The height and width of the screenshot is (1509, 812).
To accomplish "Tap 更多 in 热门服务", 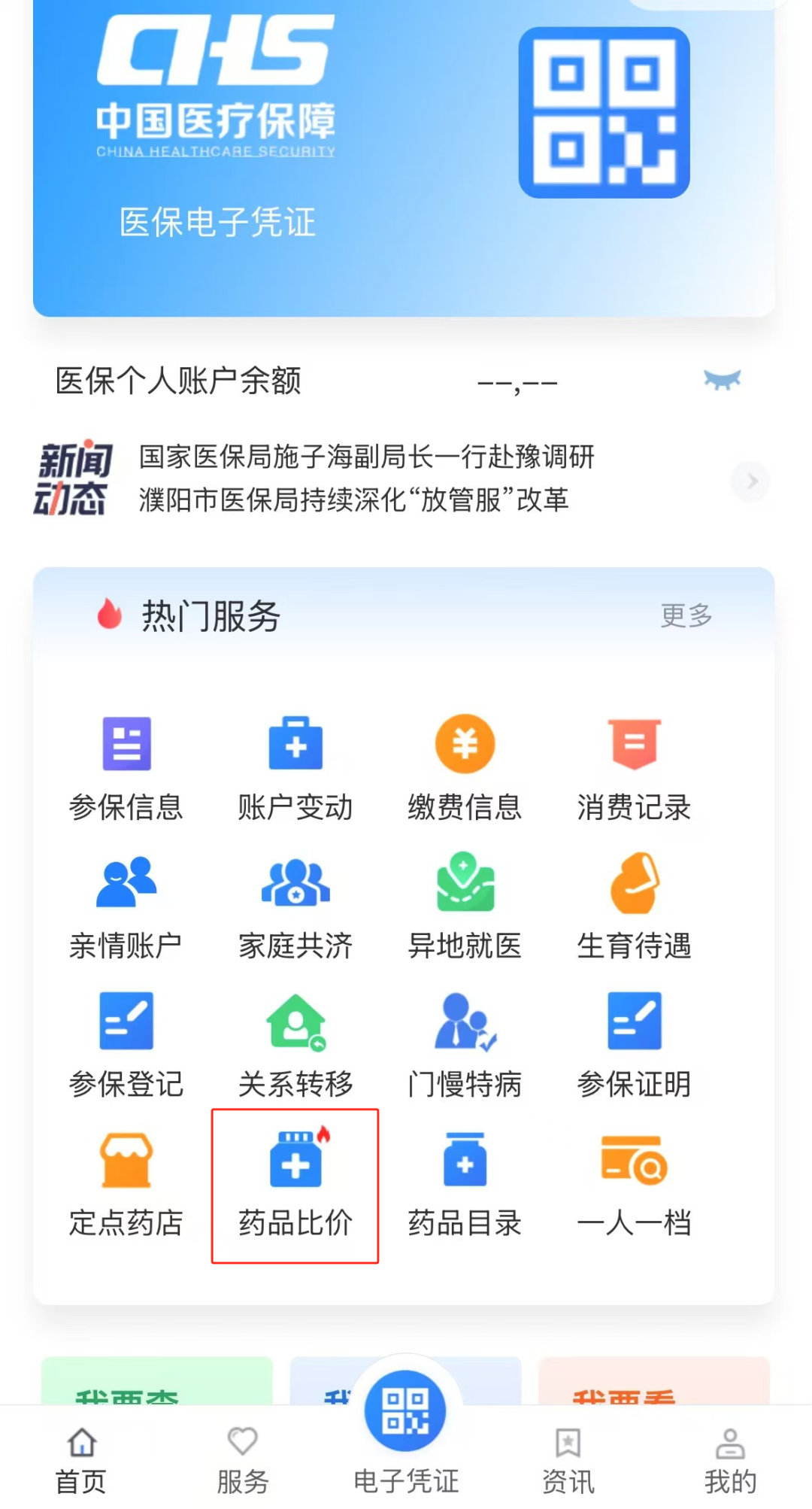I will point(686,615).
